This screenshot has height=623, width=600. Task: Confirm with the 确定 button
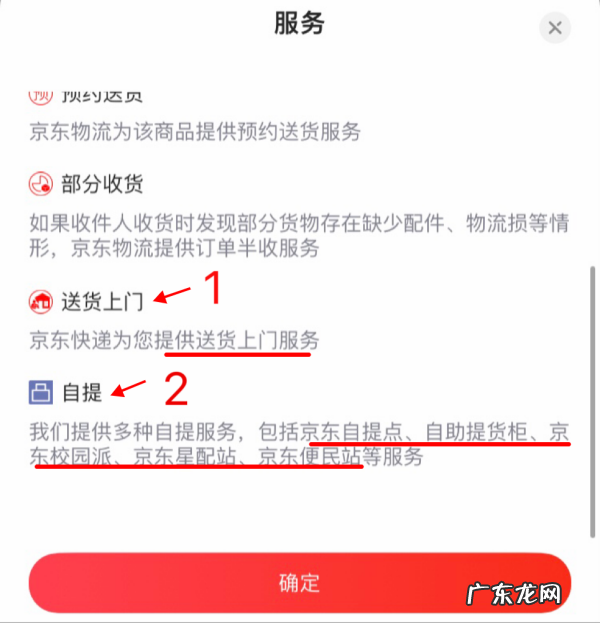(299, 583)
